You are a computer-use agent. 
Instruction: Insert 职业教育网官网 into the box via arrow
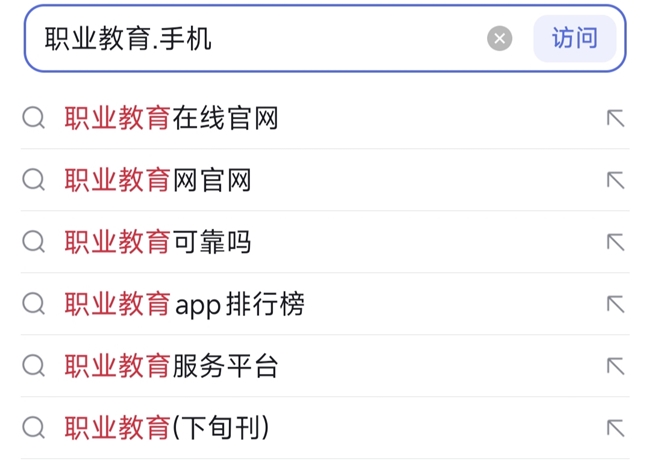click(615, 181)
